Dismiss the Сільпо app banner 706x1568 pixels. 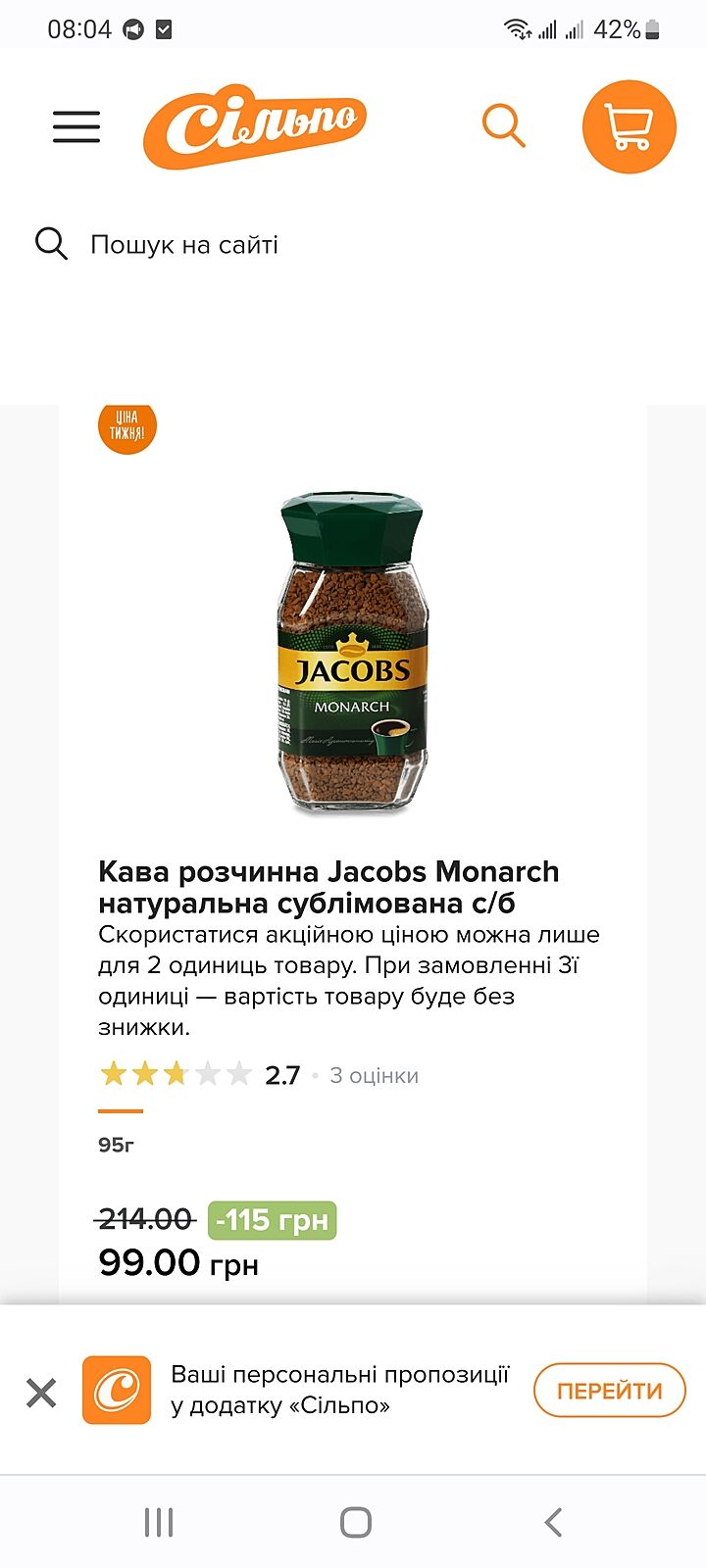coord(41,1392)
